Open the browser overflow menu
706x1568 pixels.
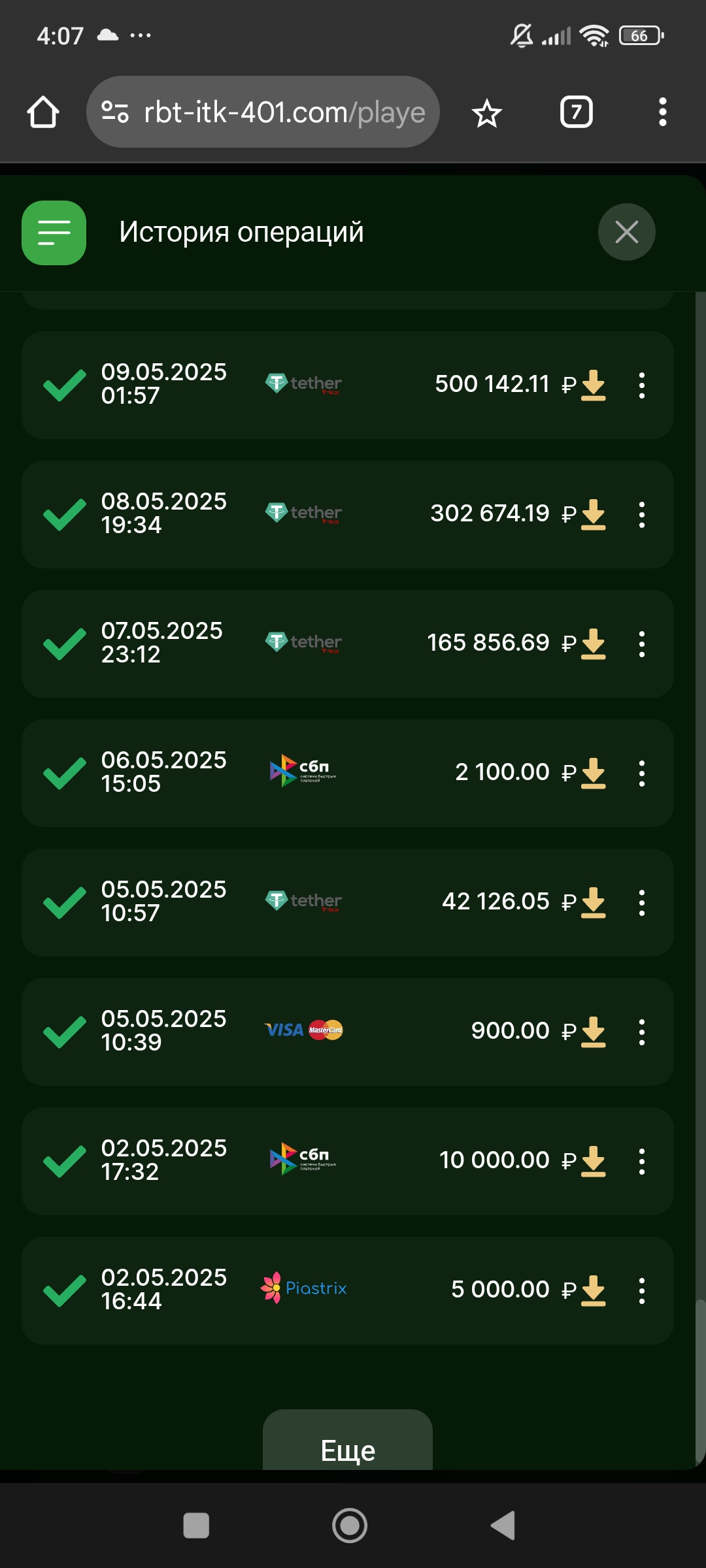[662, 112]
